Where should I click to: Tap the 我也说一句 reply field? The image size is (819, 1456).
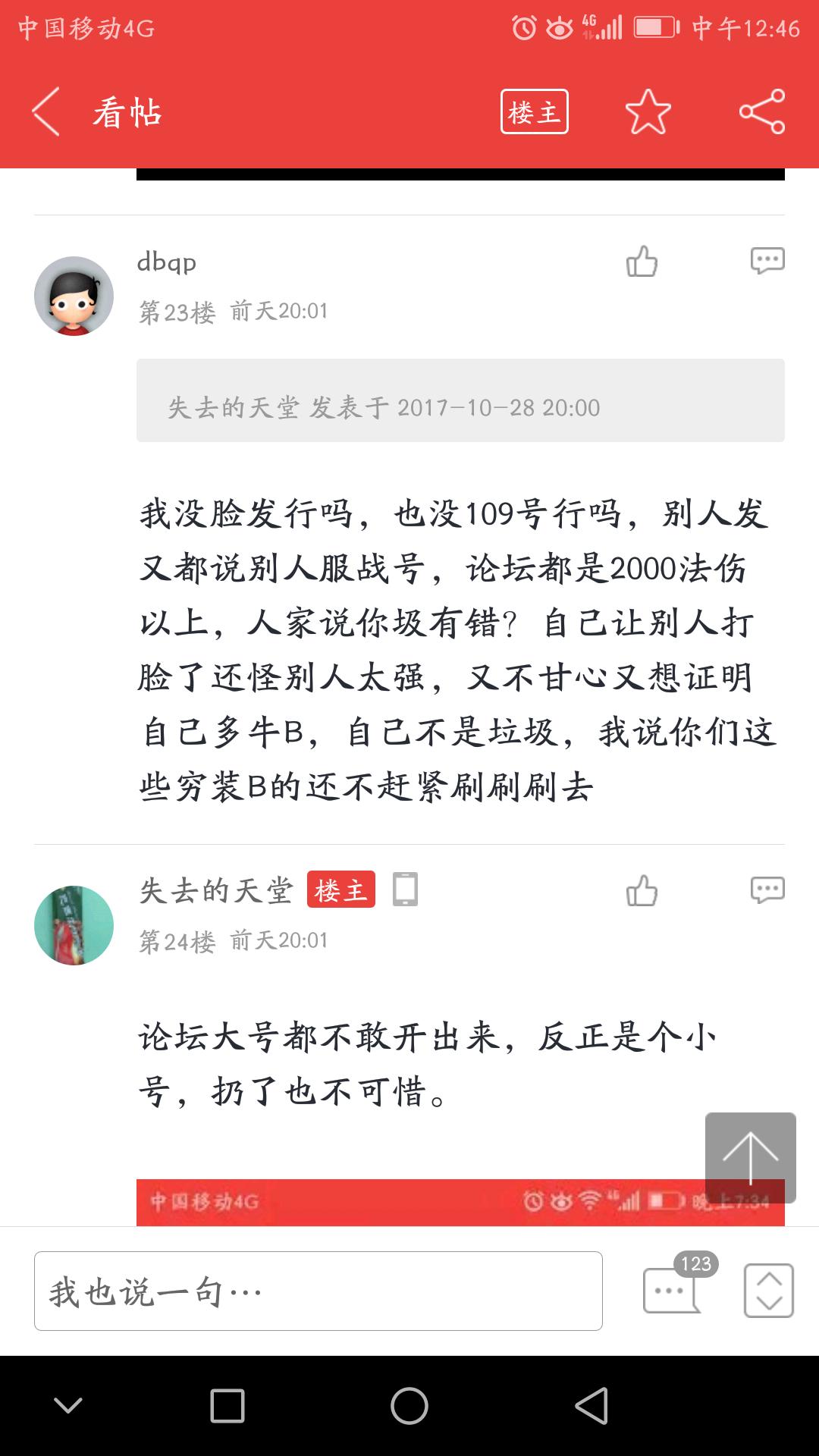click(x=318, y=1291)
